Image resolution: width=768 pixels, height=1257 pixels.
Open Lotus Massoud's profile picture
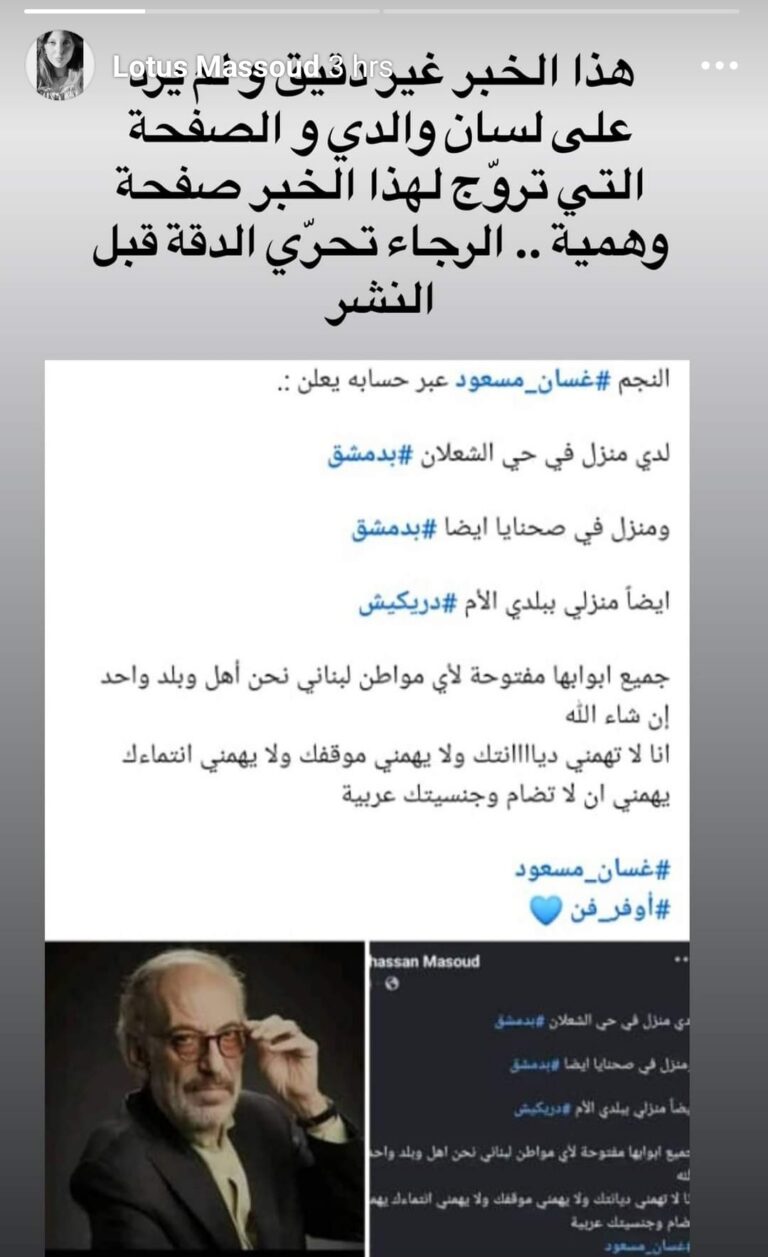point(60,65)
